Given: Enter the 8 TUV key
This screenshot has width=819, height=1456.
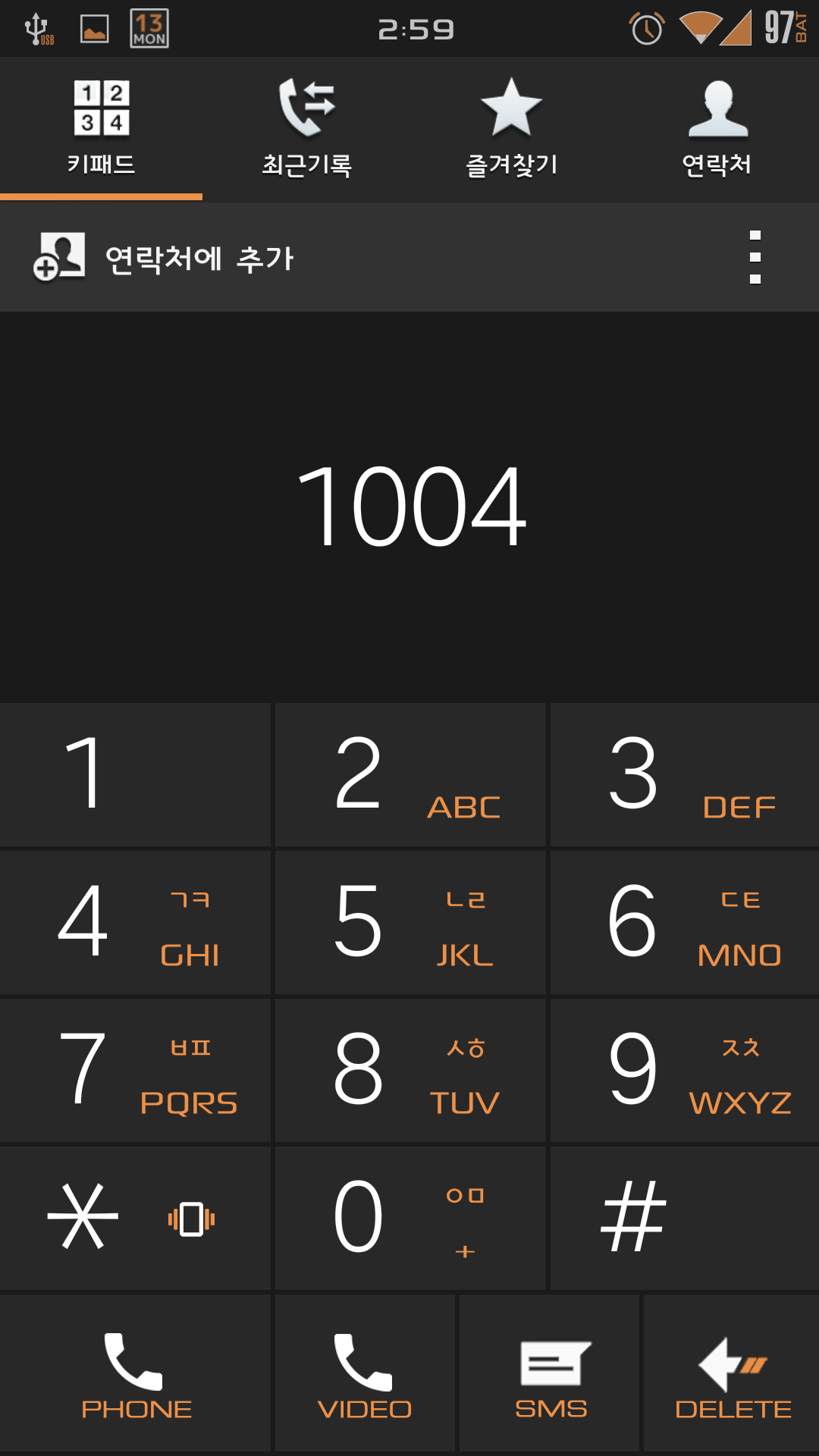Looking at the screenshot, I should point(410,1070).
